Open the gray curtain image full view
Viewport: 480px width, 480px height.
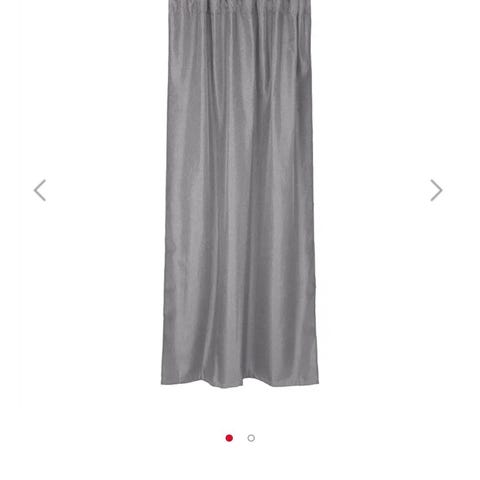pyautogui.click(x=240, y=193)
